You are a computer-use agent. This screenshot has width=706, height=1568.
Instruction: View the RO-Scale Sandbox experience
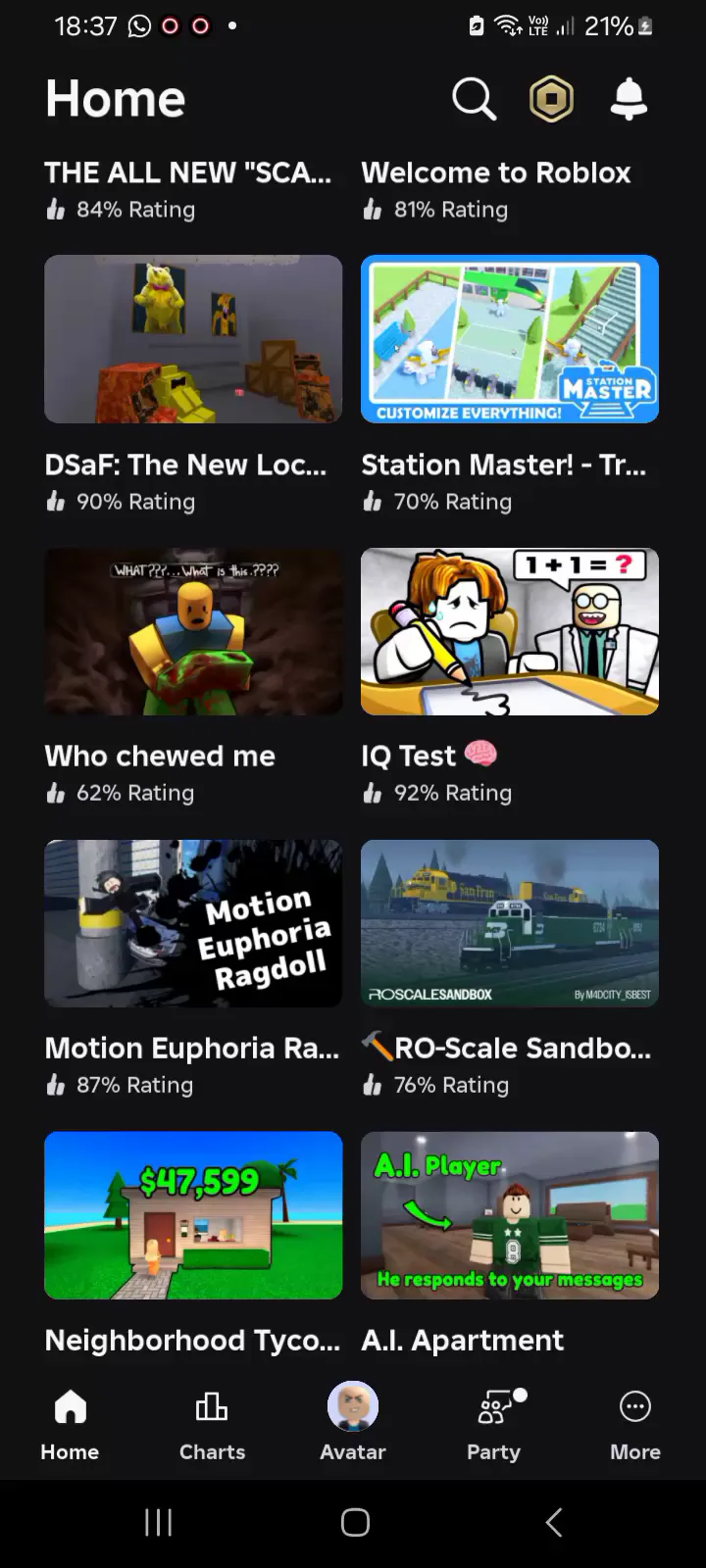510,923
